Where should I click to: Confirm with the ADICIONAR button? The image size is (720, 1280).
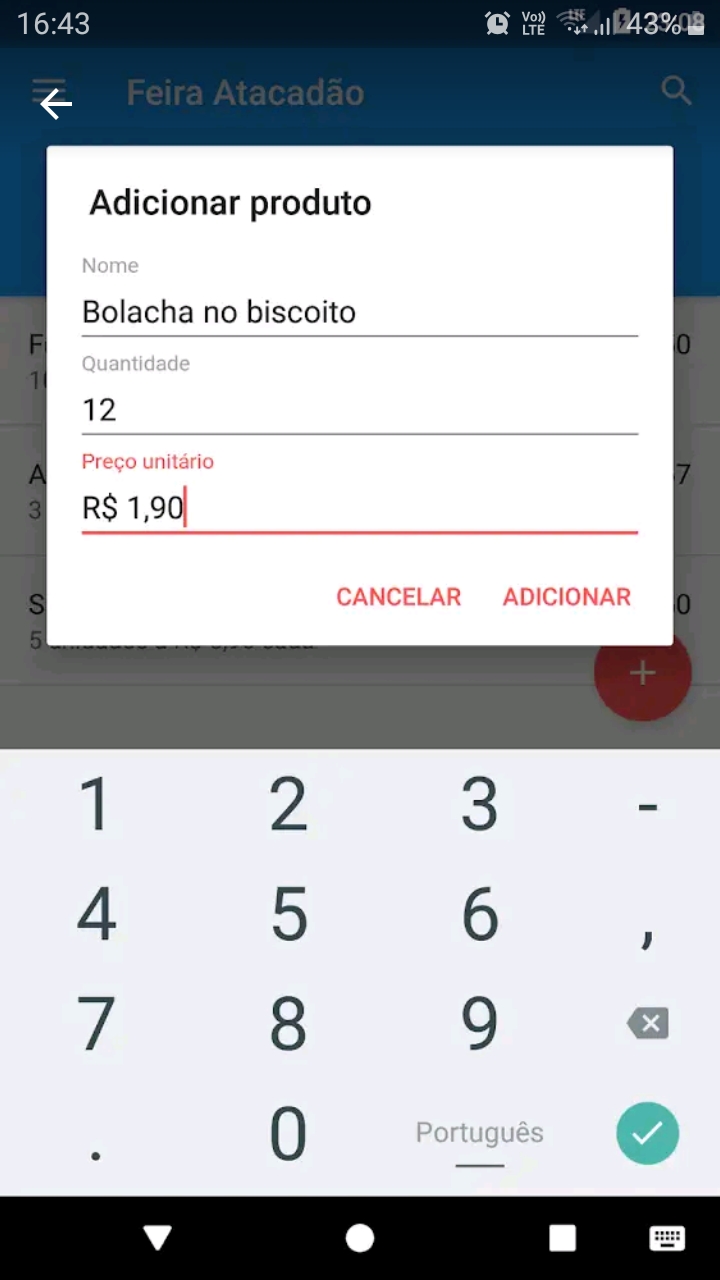567,597
